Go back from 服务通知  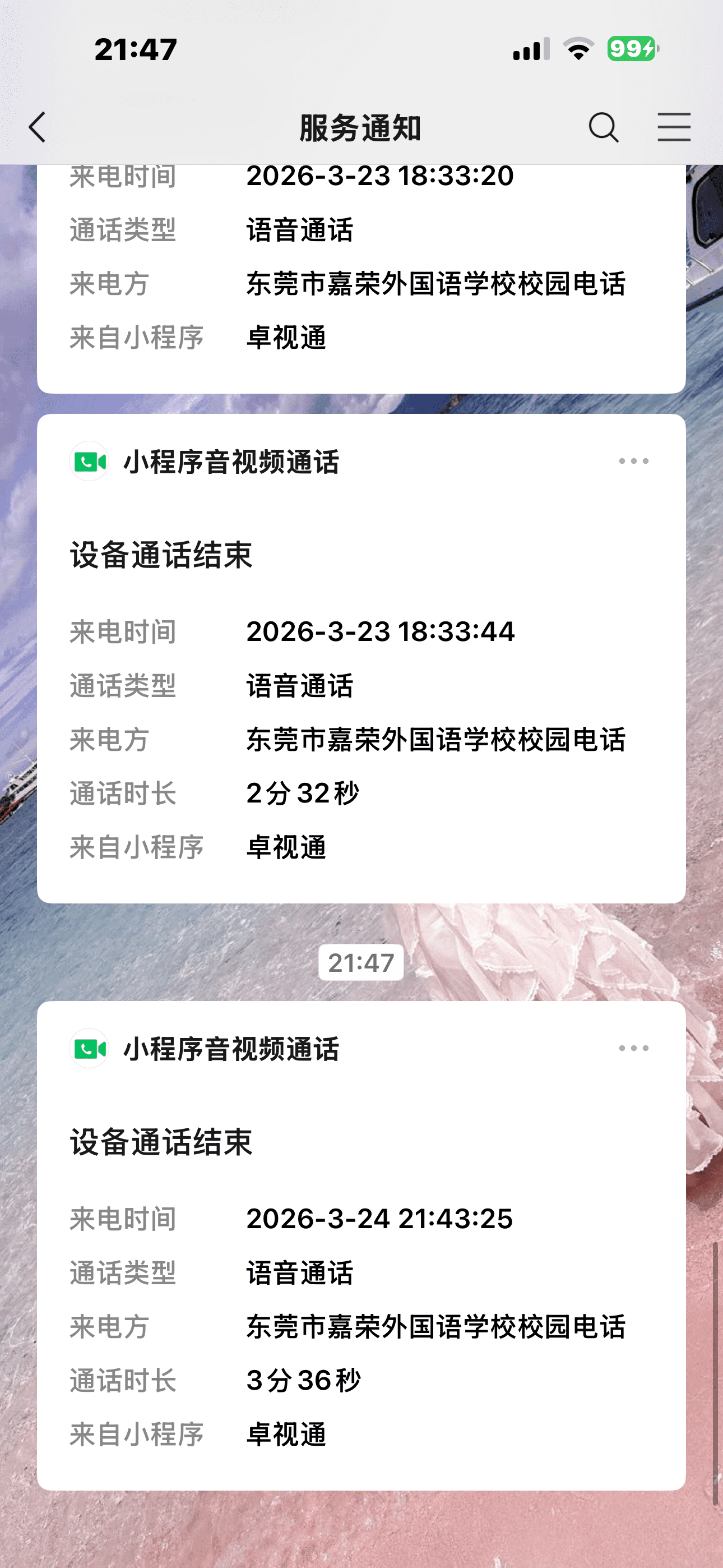click(38, 127)
